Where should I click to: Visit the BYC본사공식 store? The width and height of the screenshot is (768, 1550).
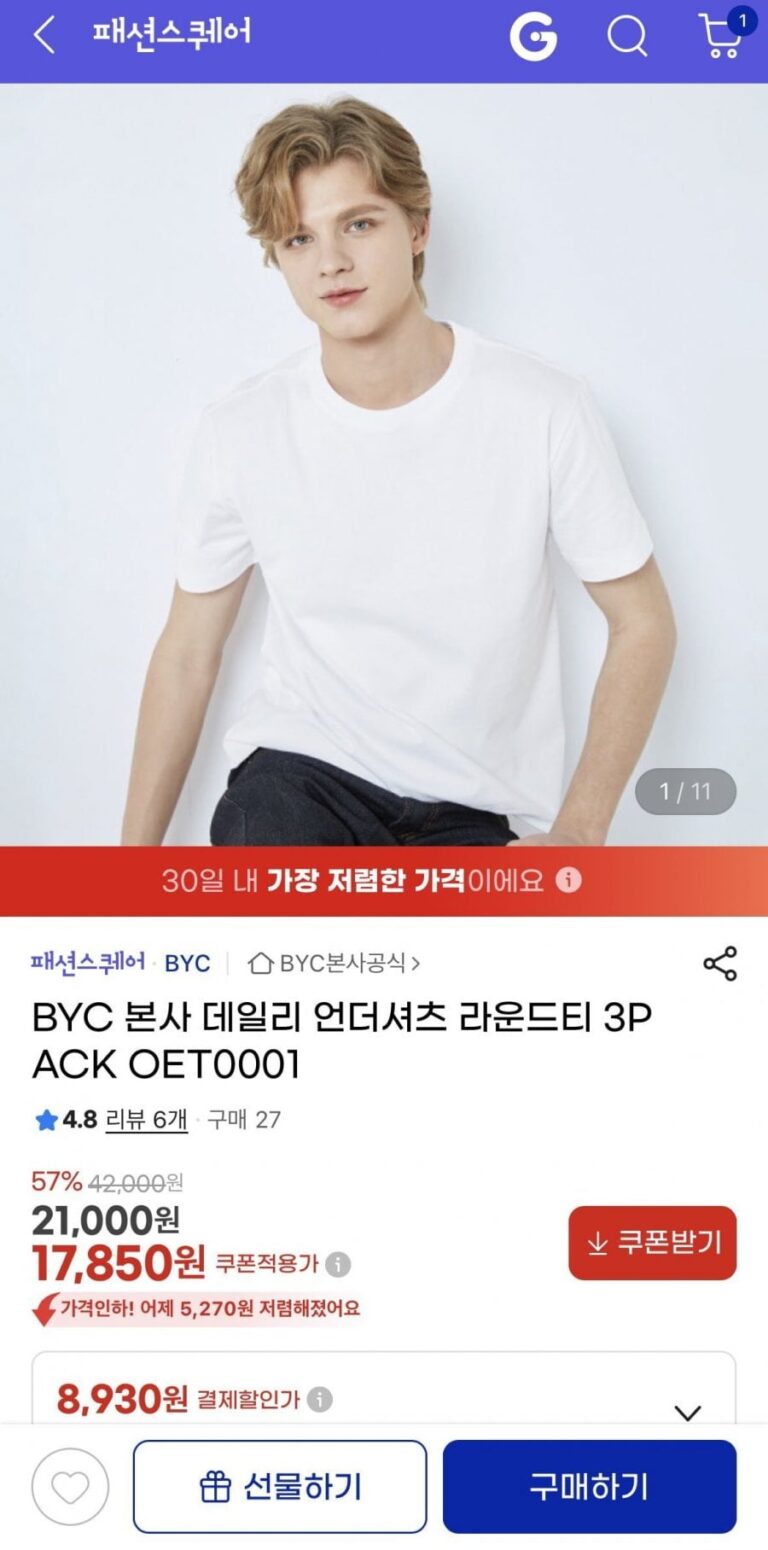(335, 963)
